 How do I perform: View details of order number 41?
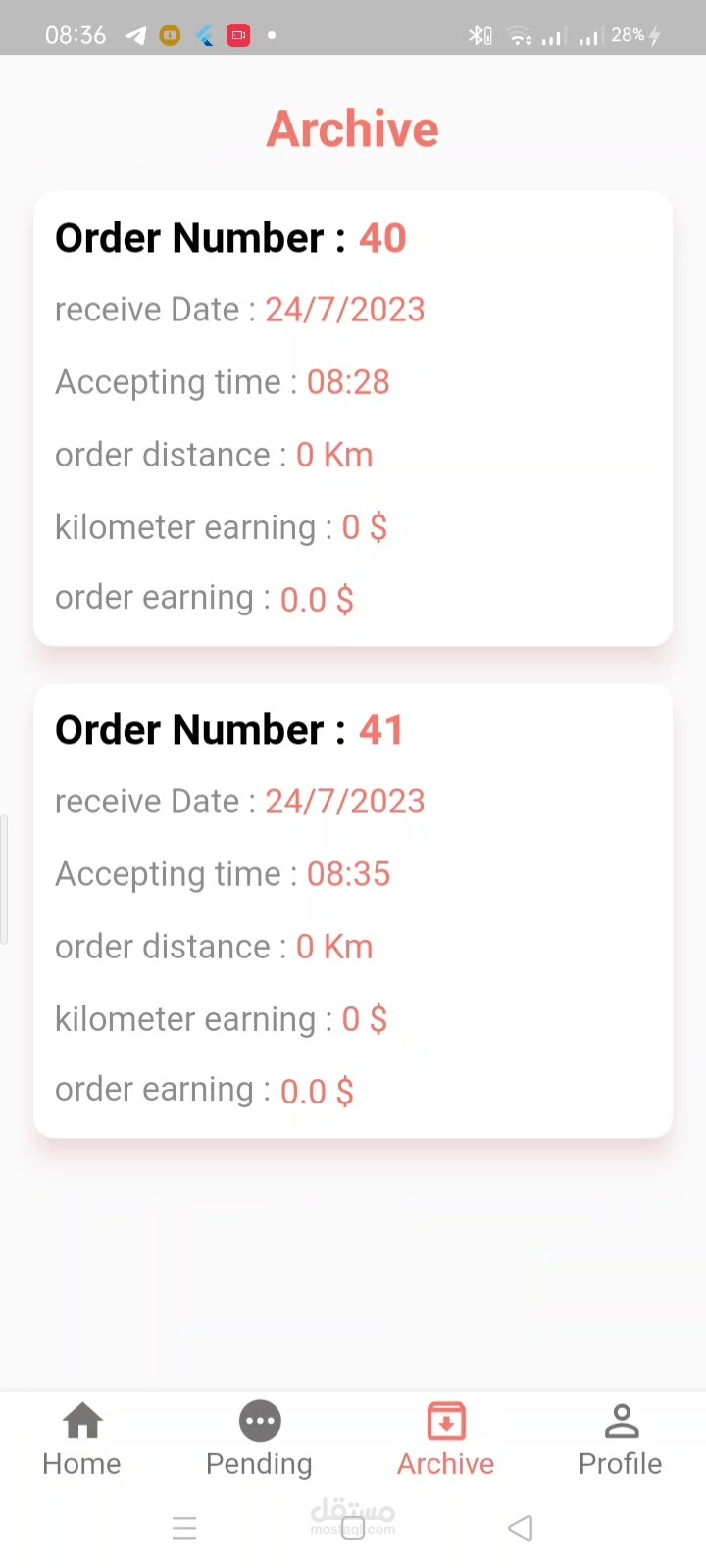[353, 910]
